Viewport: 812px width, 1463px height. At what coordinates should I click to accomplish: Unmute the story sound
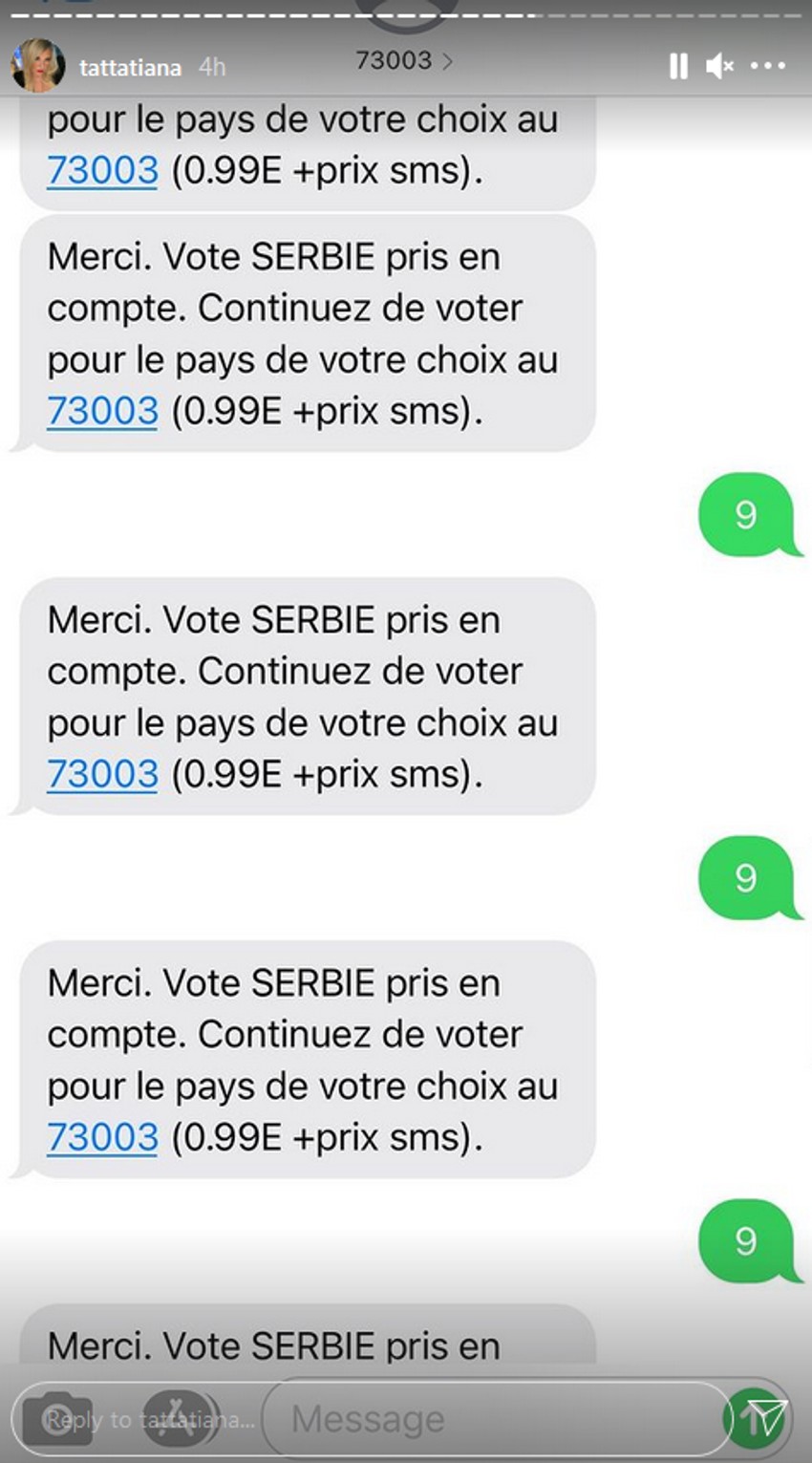tap(719, 66)
